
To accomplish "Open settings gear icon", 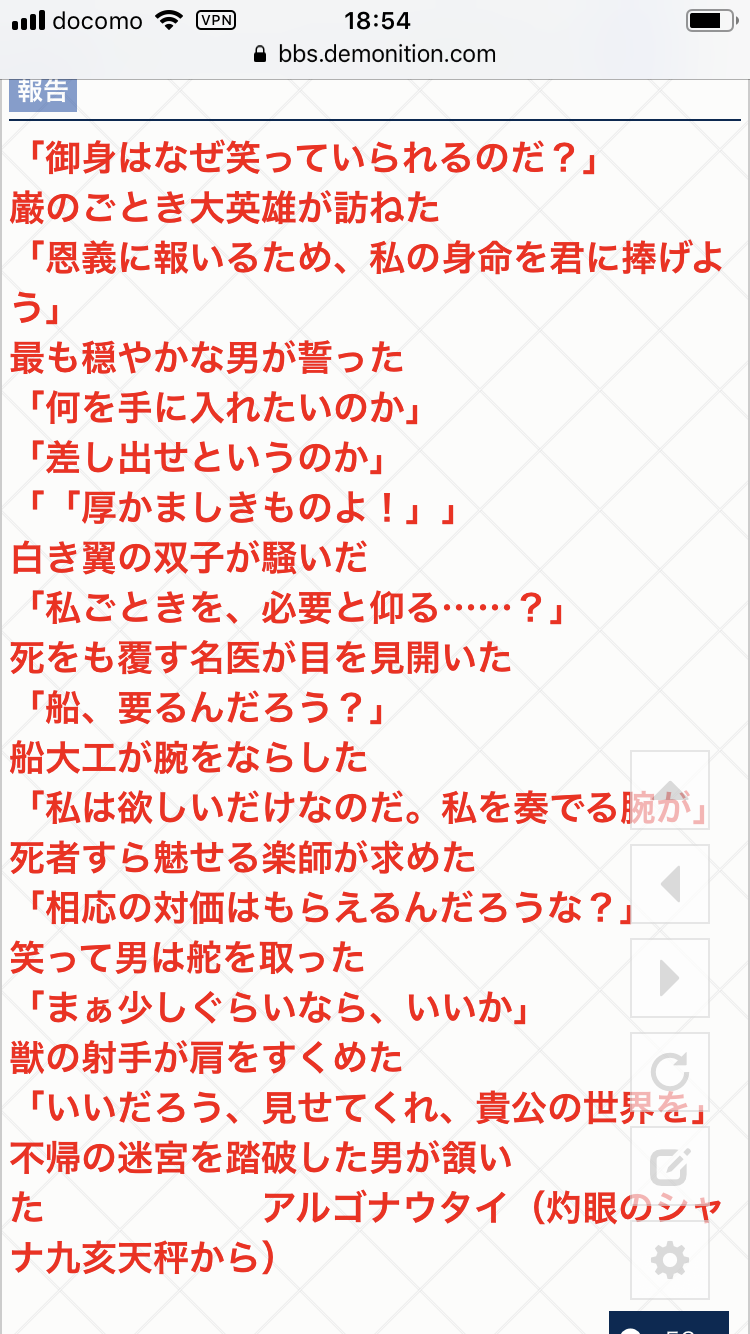I will (x=670, y=1260).
